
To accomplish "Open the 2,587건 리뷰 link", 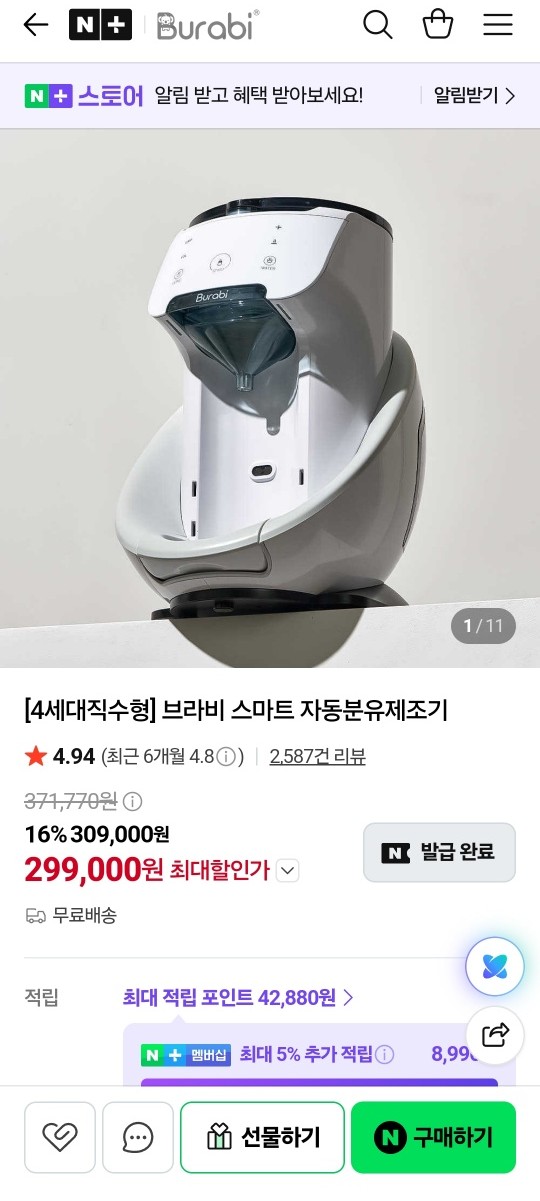I will 317,757.
